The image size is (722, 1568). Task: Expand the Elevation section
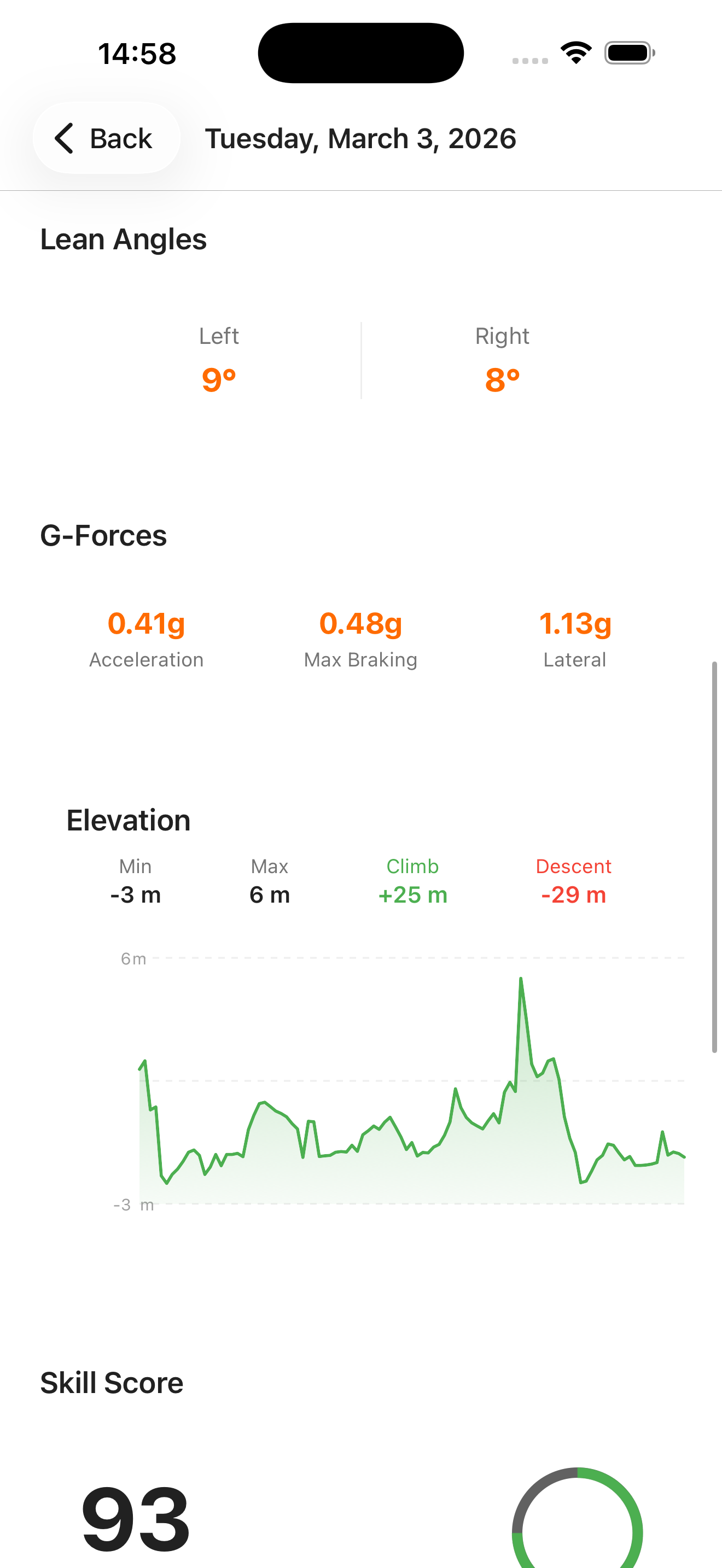click(127, 820)
